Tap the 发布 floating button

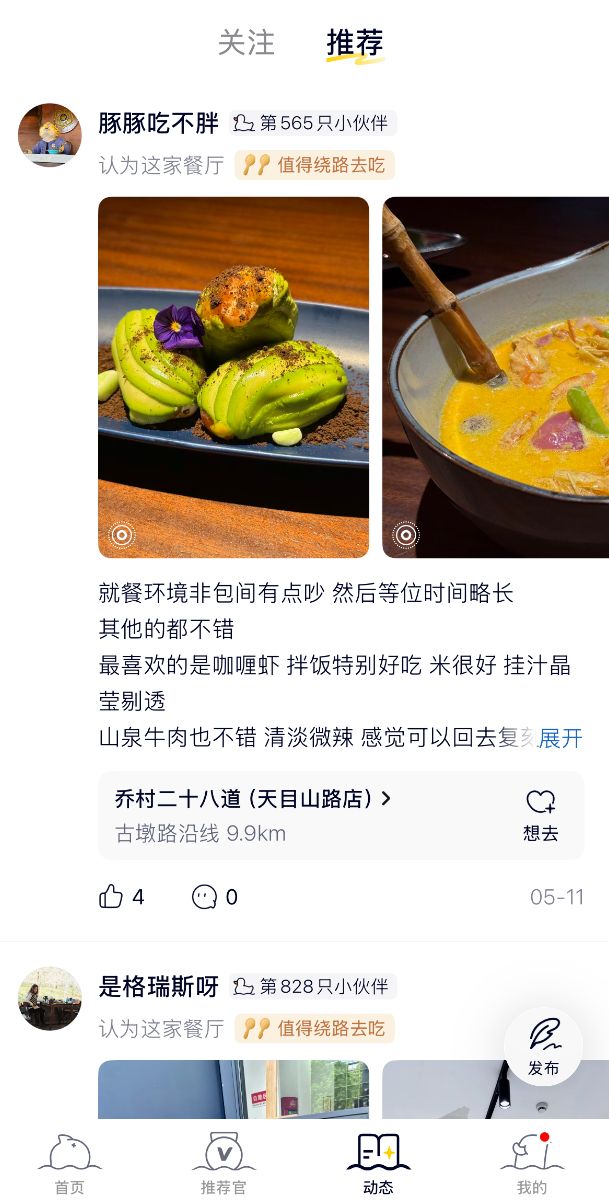(543, 1045)
